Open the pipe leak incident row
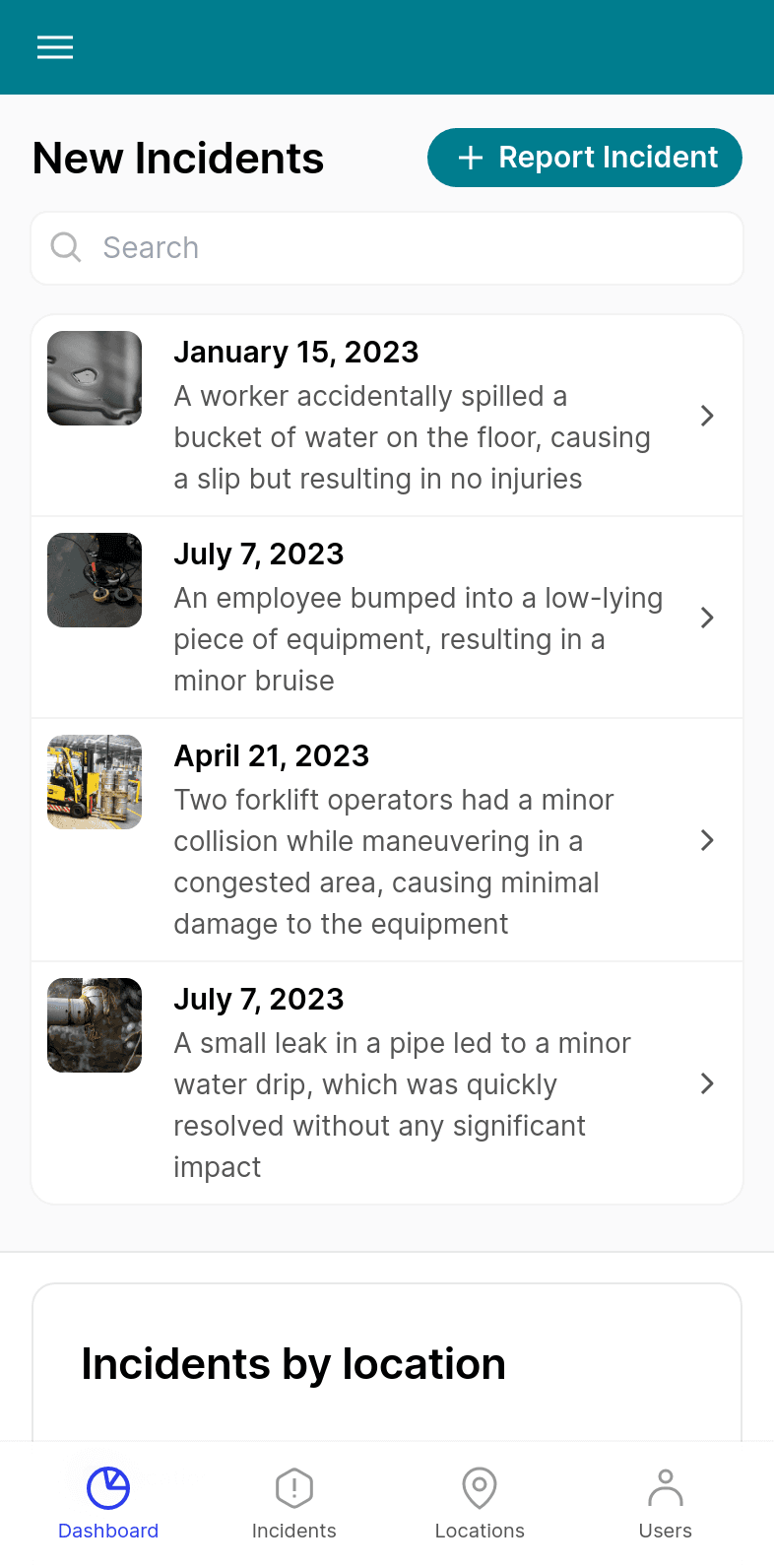The image size is (774, 1568). coord(387,1083)
